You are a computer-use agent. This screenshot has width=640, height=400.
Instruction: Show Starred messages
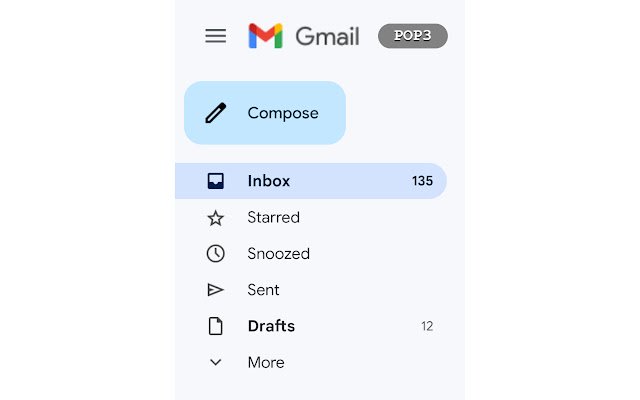(x=273, y=217)
